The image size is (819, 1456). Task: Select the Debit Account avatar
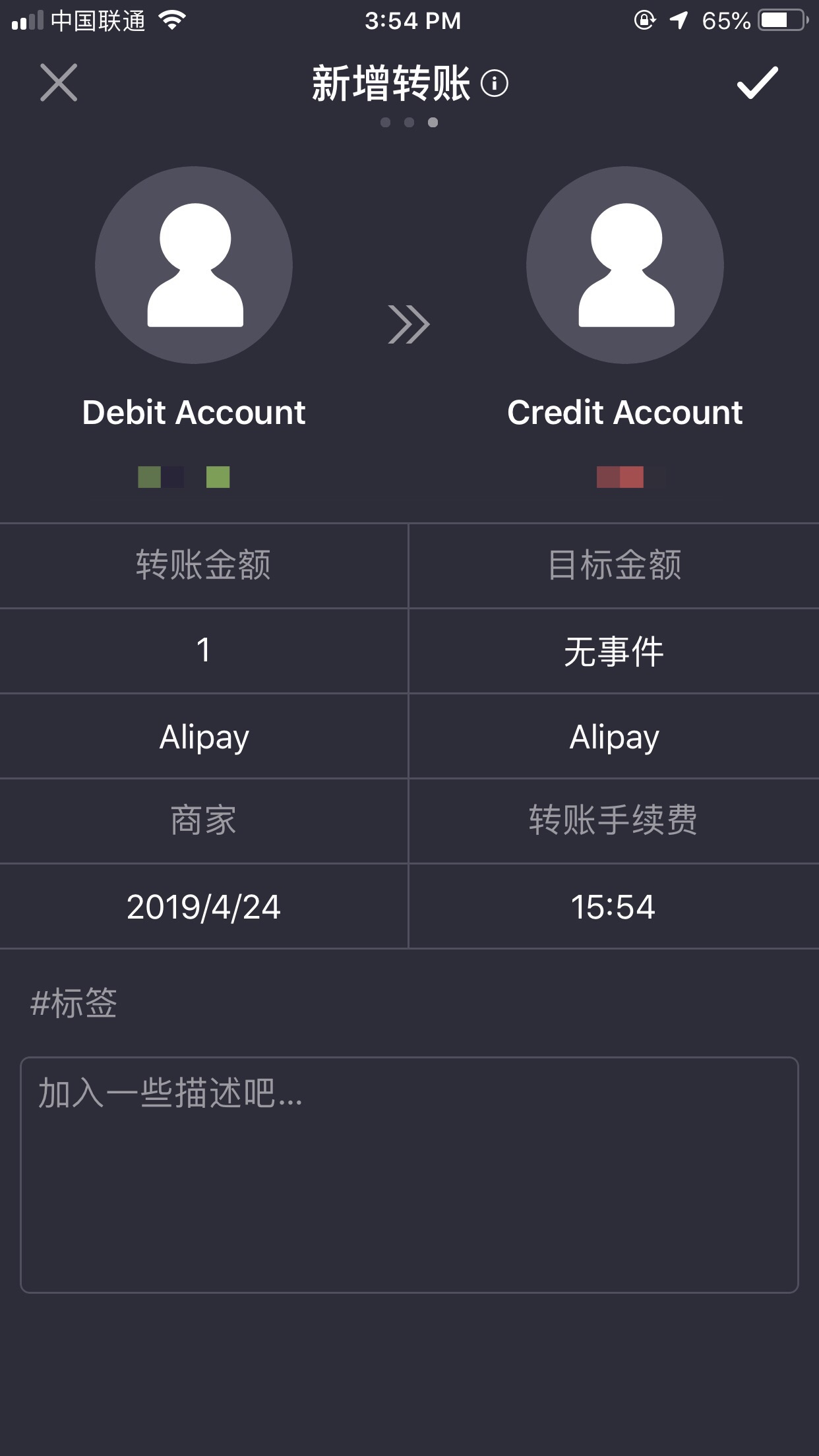(x=194, y=265)
